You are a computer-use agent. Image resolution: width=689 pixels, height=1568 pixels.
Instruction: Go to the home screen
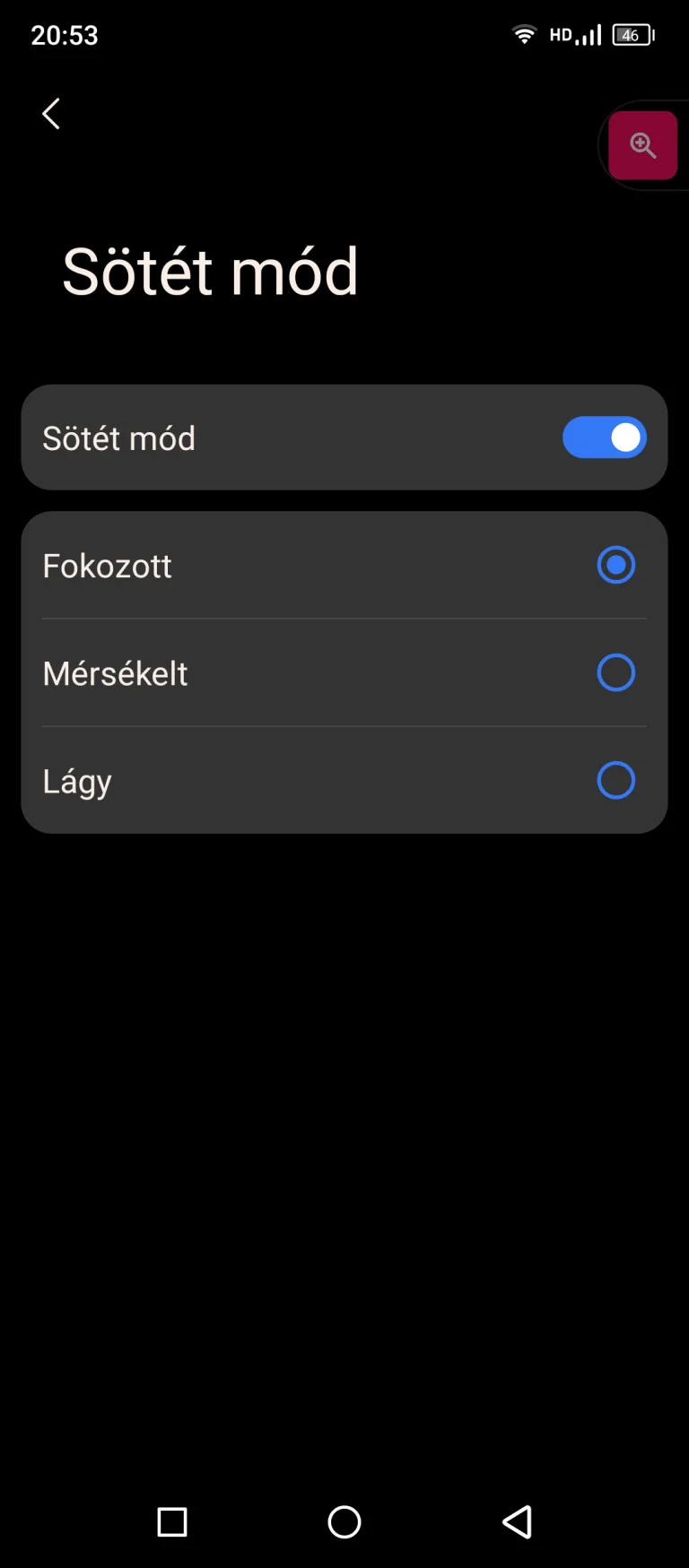click(344, 1521)
